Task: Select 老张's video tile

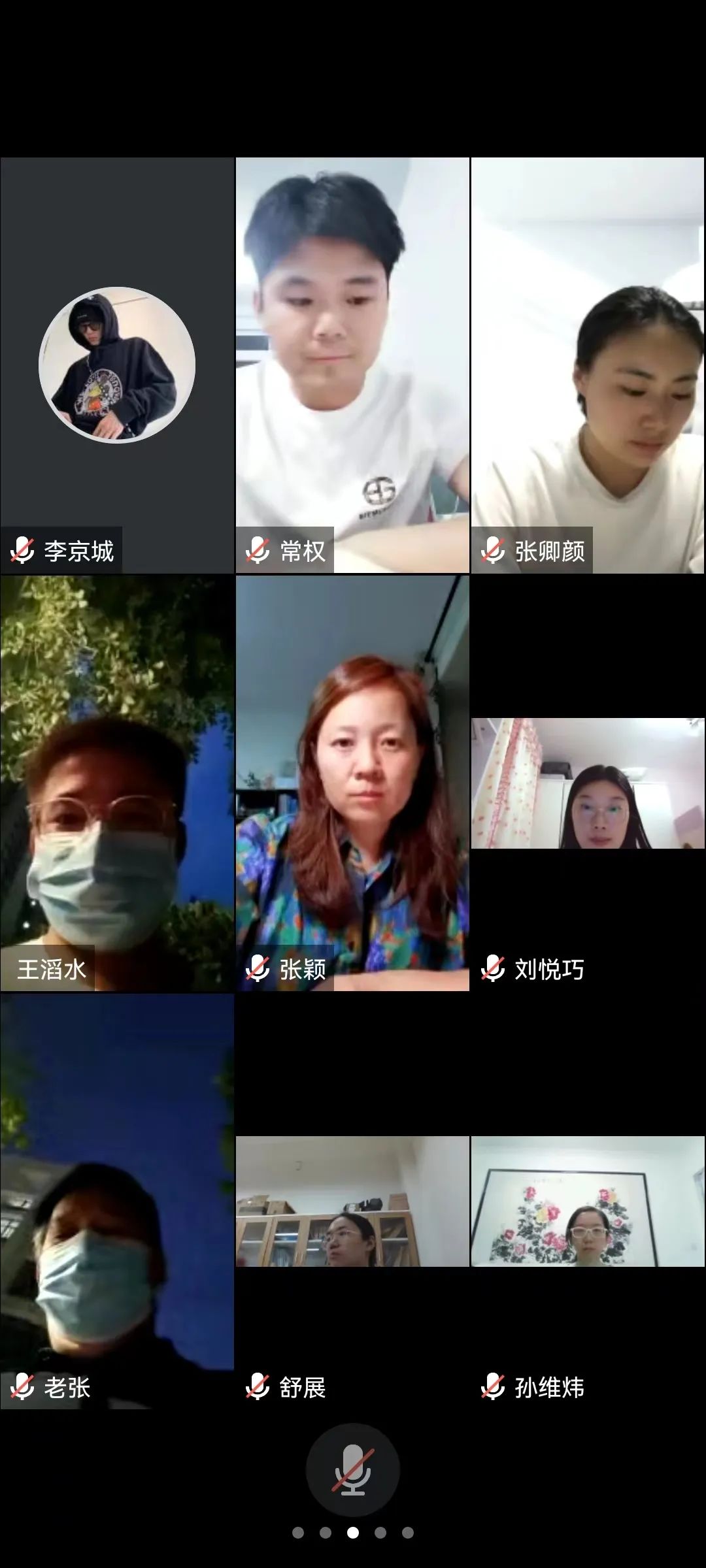Action: click(x=117, y=1201)
